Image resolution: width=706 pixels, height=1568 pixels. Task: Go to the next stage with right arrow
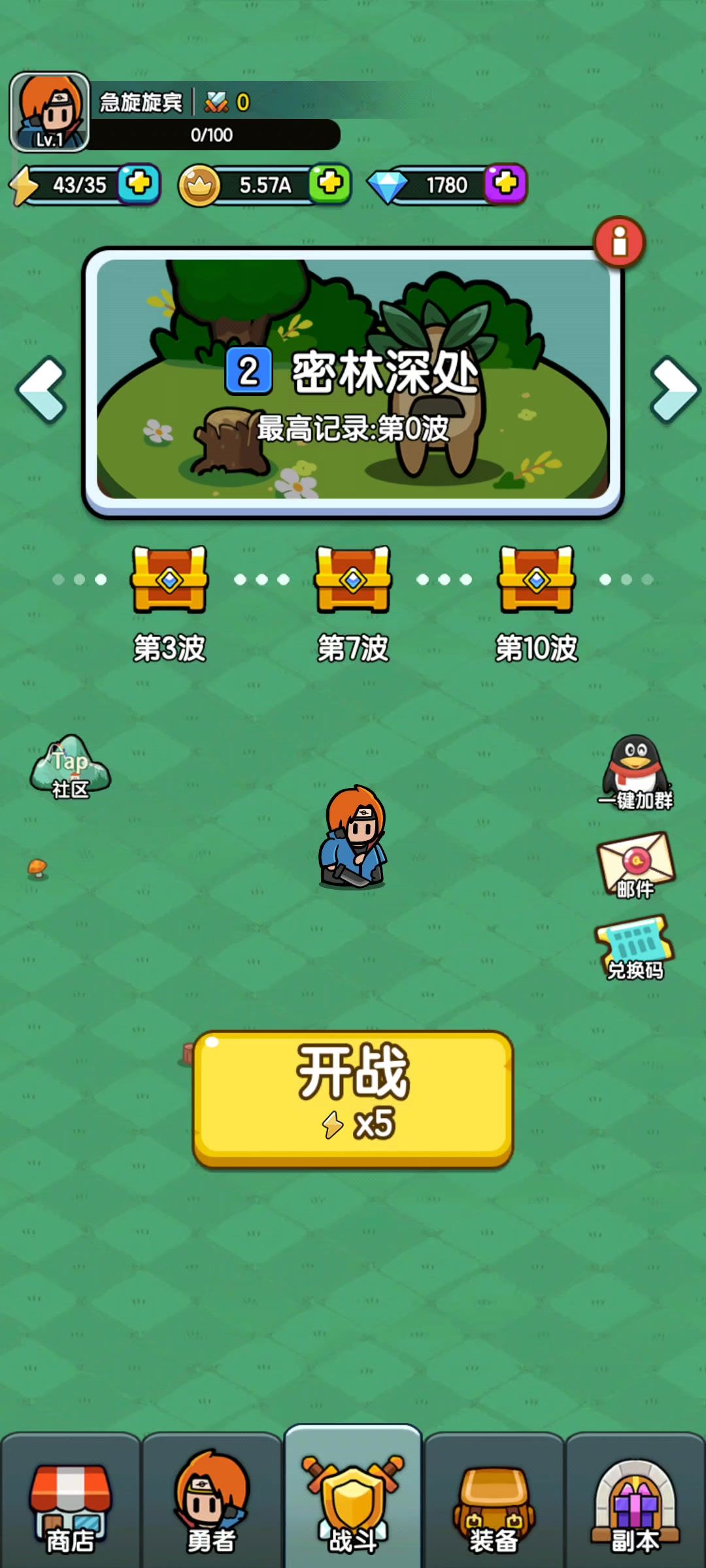tap(674, 390)
